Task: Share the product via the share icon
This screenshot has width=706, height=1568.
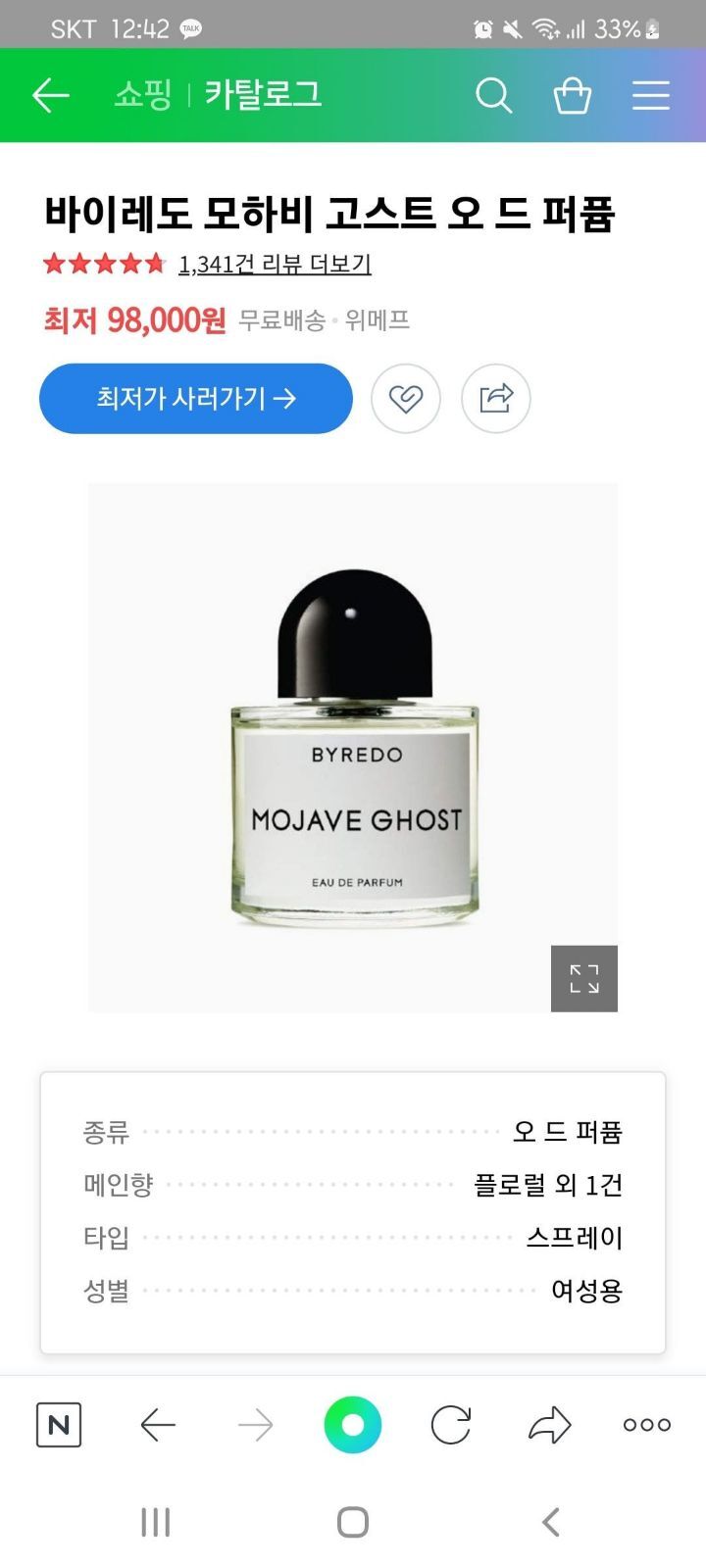Action: (495, 398)
